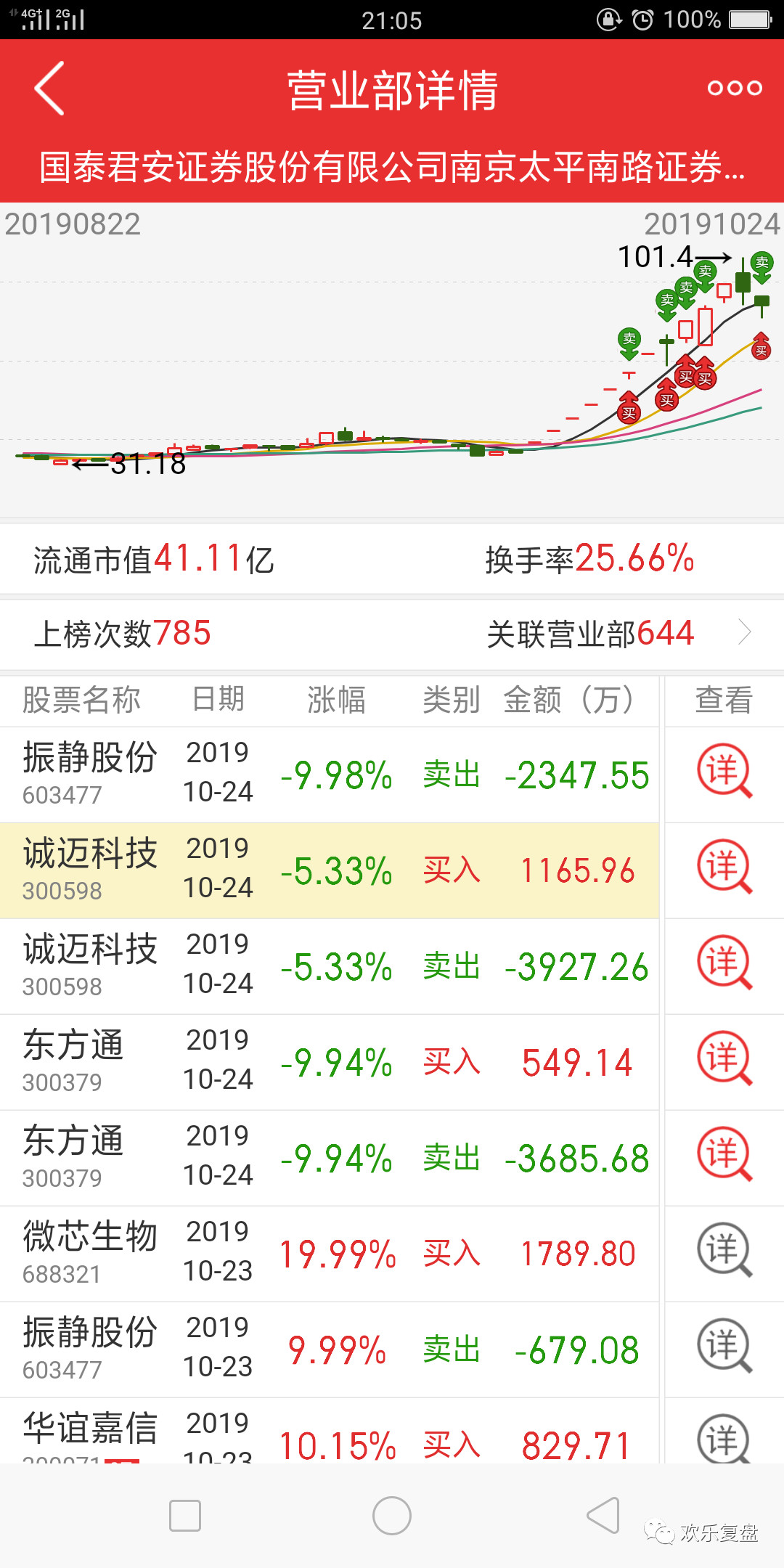Viewport: 784px width, 1568px height.
Task: View details for 东方通 买入 549.14 entry
Action: click(x=724, y=1058)
